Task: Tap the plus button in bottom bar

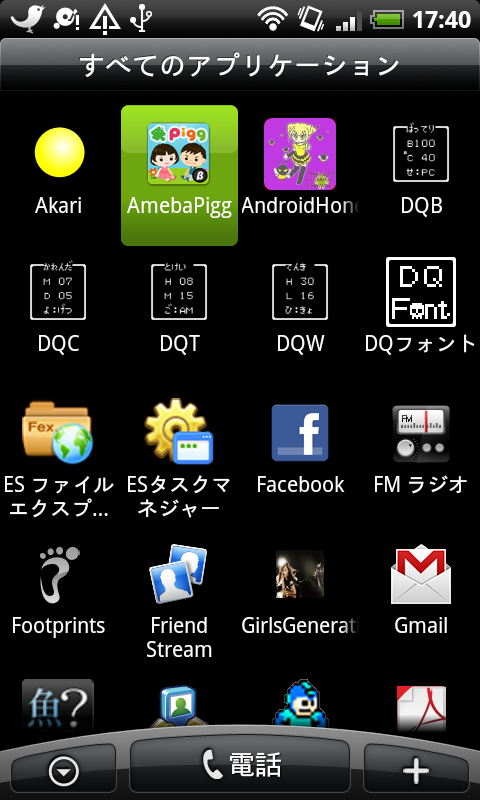Action: (416, 770)
